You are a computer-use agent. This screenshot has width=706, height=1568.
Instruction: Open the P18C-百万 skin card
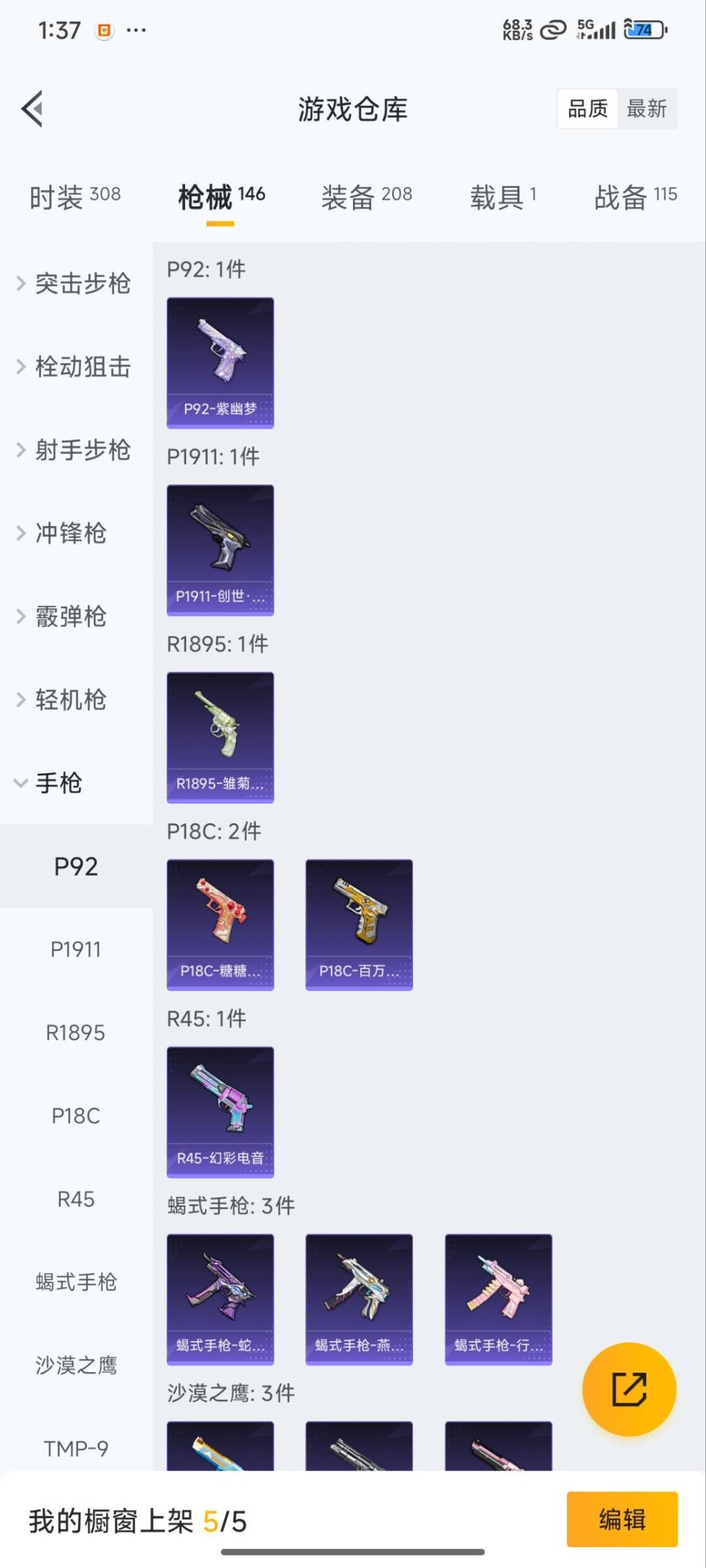(359, 924)
